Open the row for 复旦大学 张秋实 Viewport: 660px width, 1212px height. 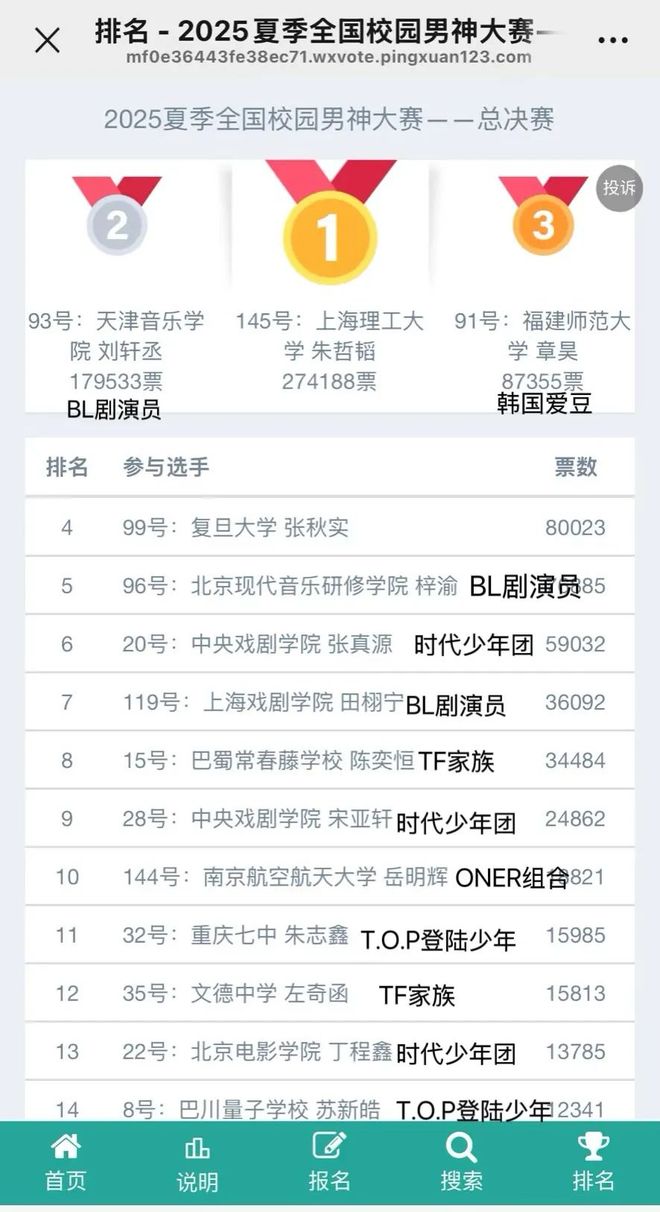270,527
